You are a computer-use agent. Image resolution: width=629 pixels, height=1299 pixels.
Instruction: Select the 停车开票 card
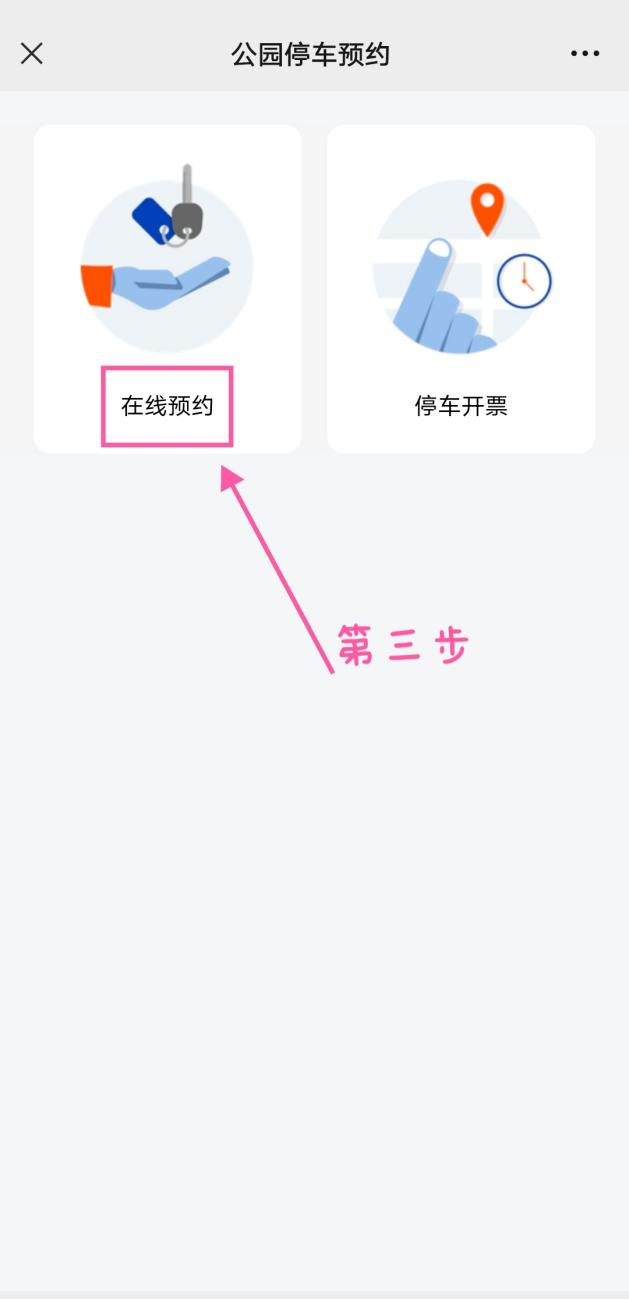461,289
